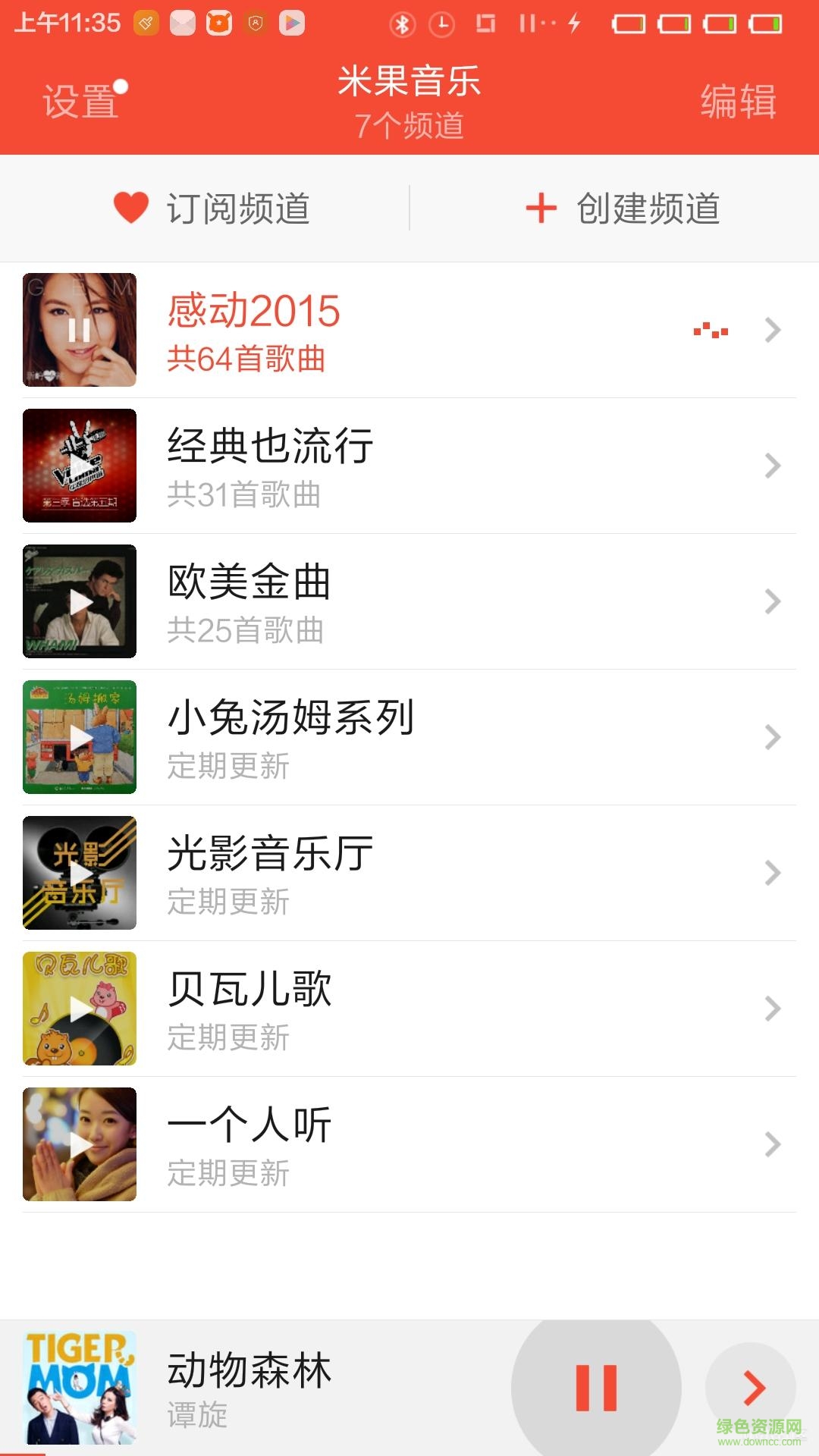Tap 创建频道 to create a channel
This screenshot has height=1456, width=819.
623,209
